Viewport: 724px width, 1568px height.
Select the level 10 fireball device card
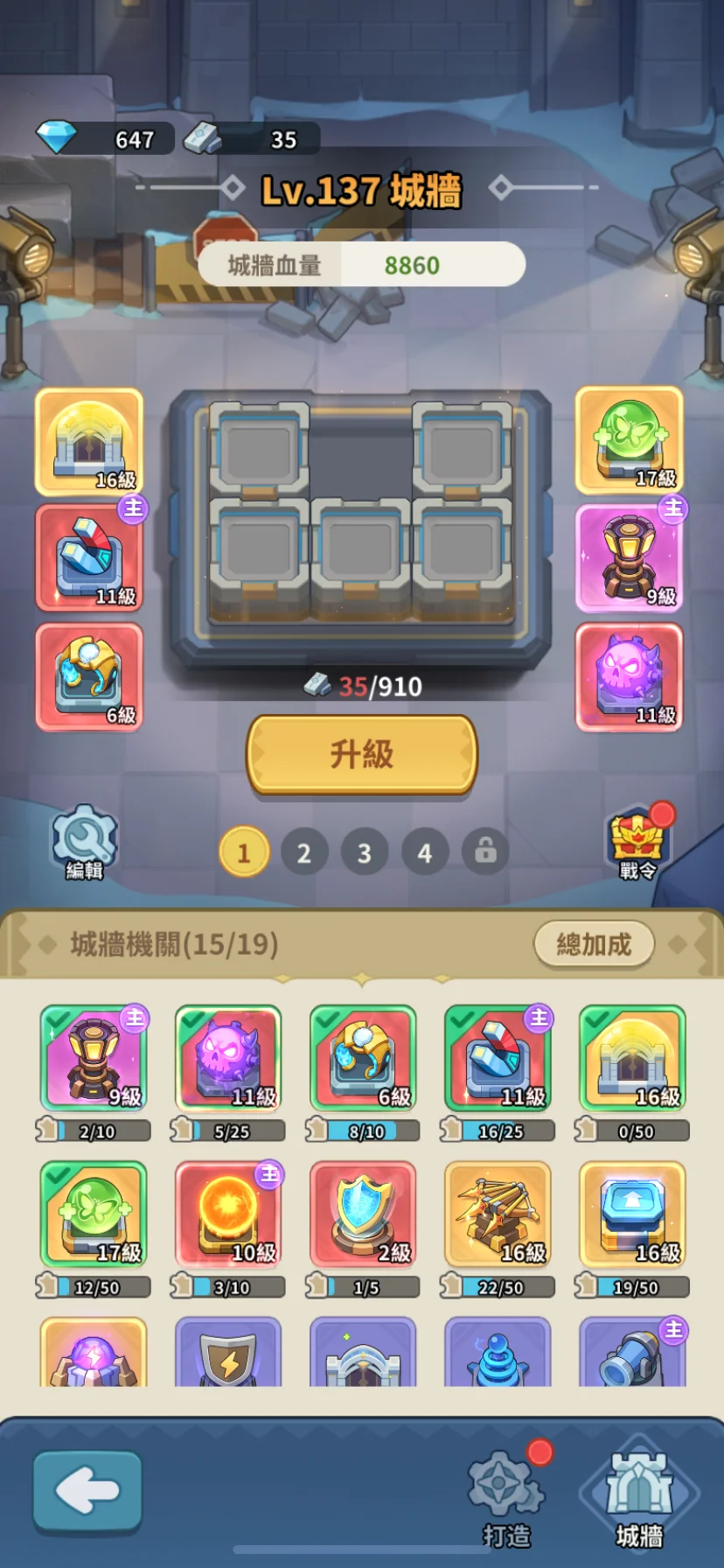tap(228, 1215)
